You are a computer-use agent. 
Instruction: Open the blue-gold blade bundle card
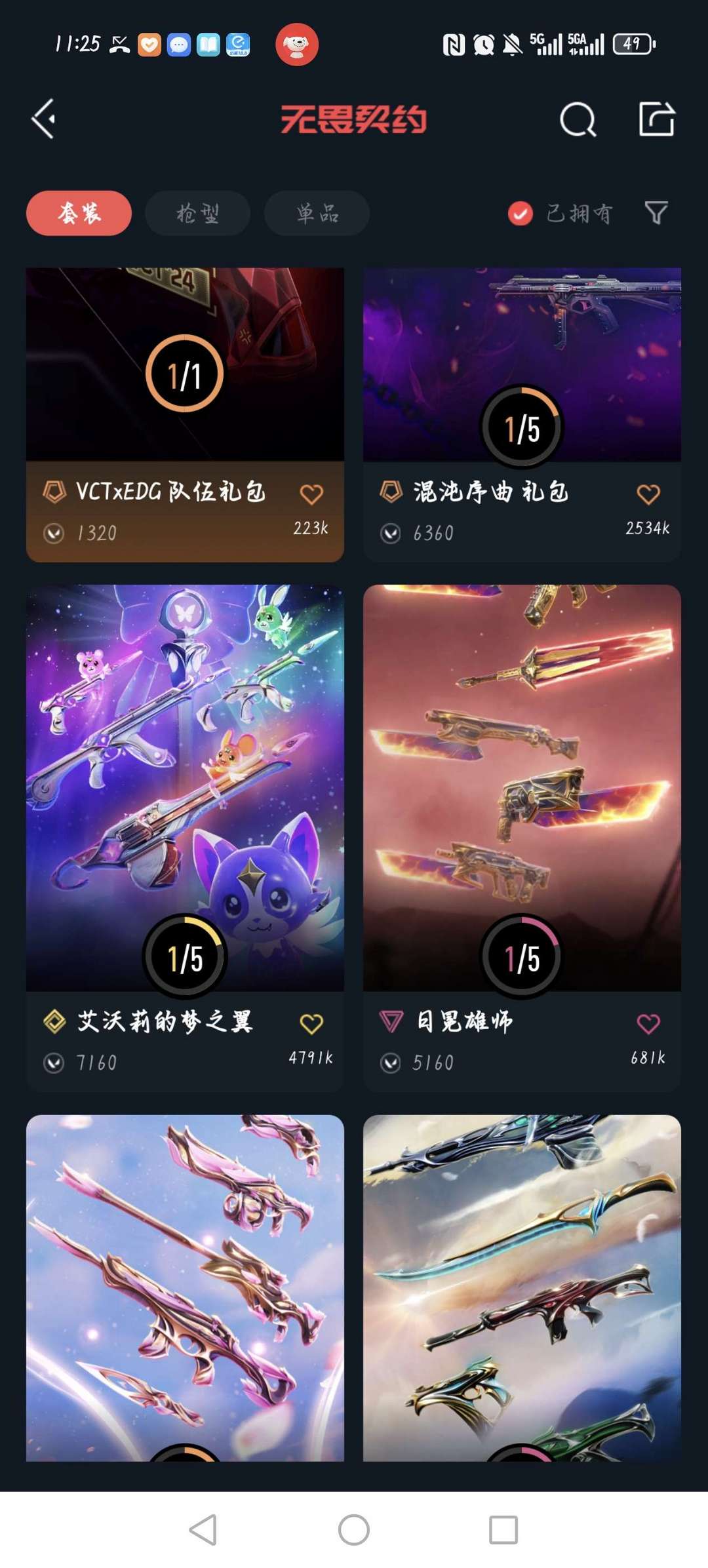(522, 1285)
